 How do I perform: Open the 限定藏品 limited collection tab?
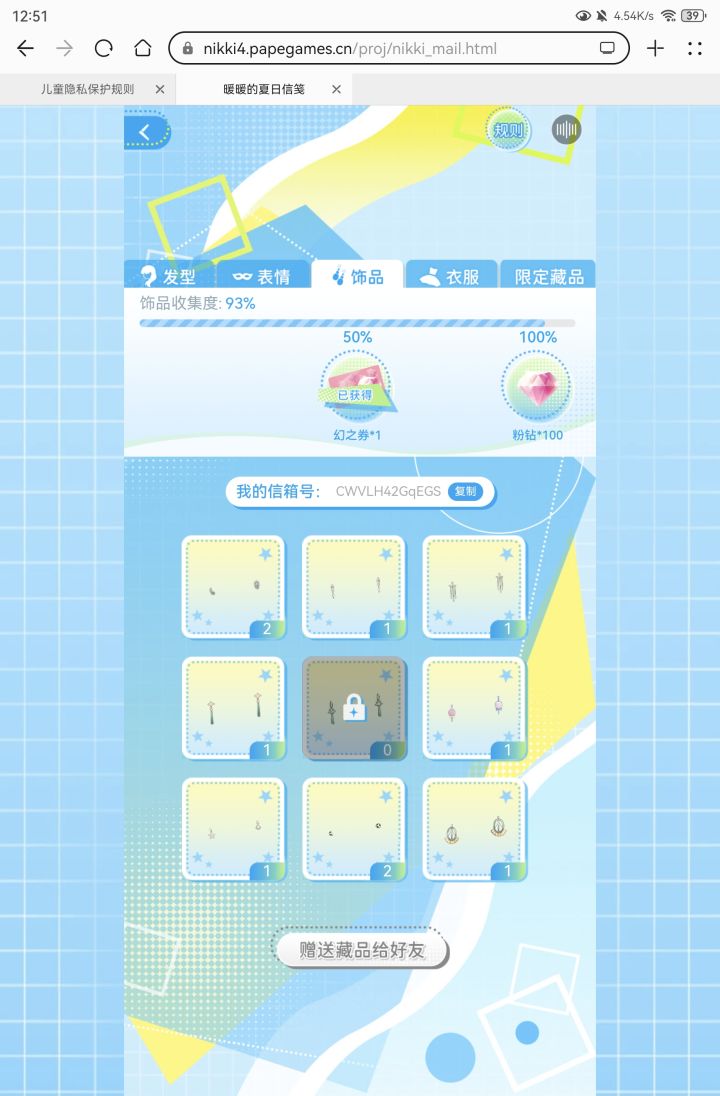tap(547, 276)
